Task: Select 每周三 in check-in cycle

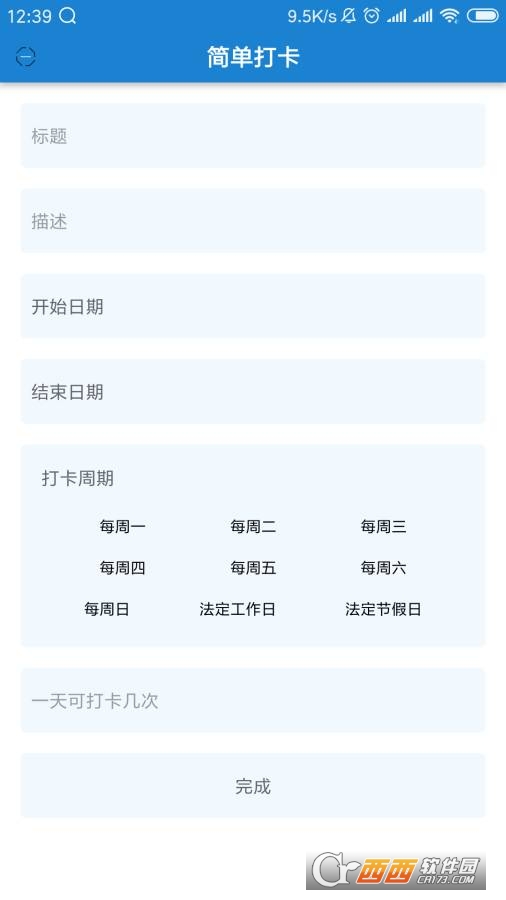Action: point(383,526)
